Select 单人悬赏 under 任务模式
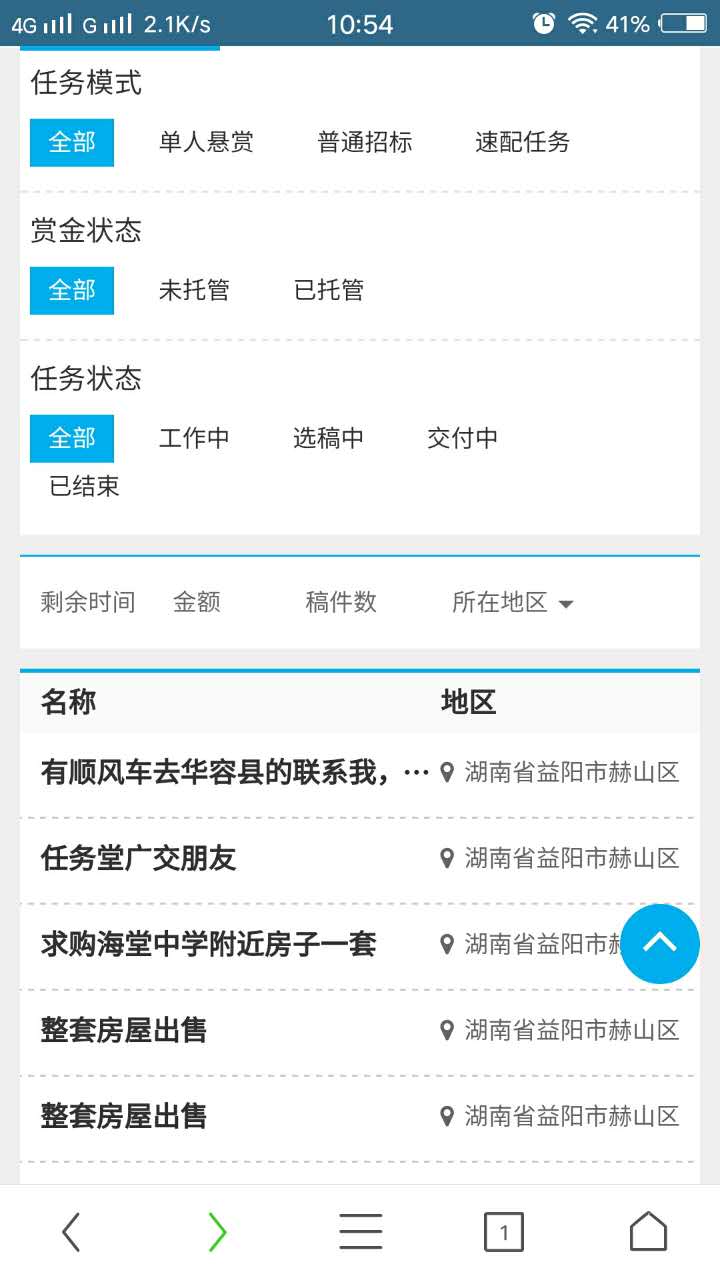This screenshot has height=1280, width=720. pyautogui.click(x=206, y=142)
